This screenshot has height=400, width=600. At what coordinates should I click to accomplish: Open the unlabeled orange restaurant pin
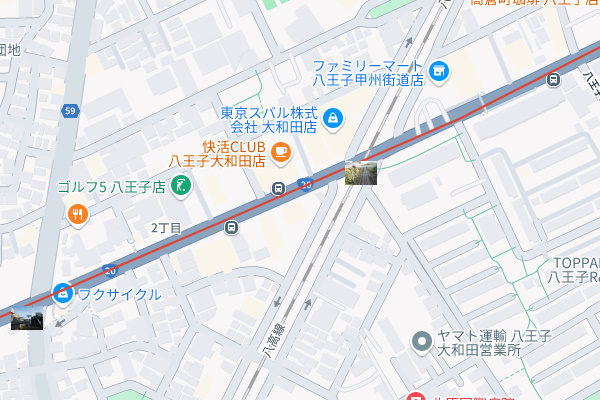77,214
